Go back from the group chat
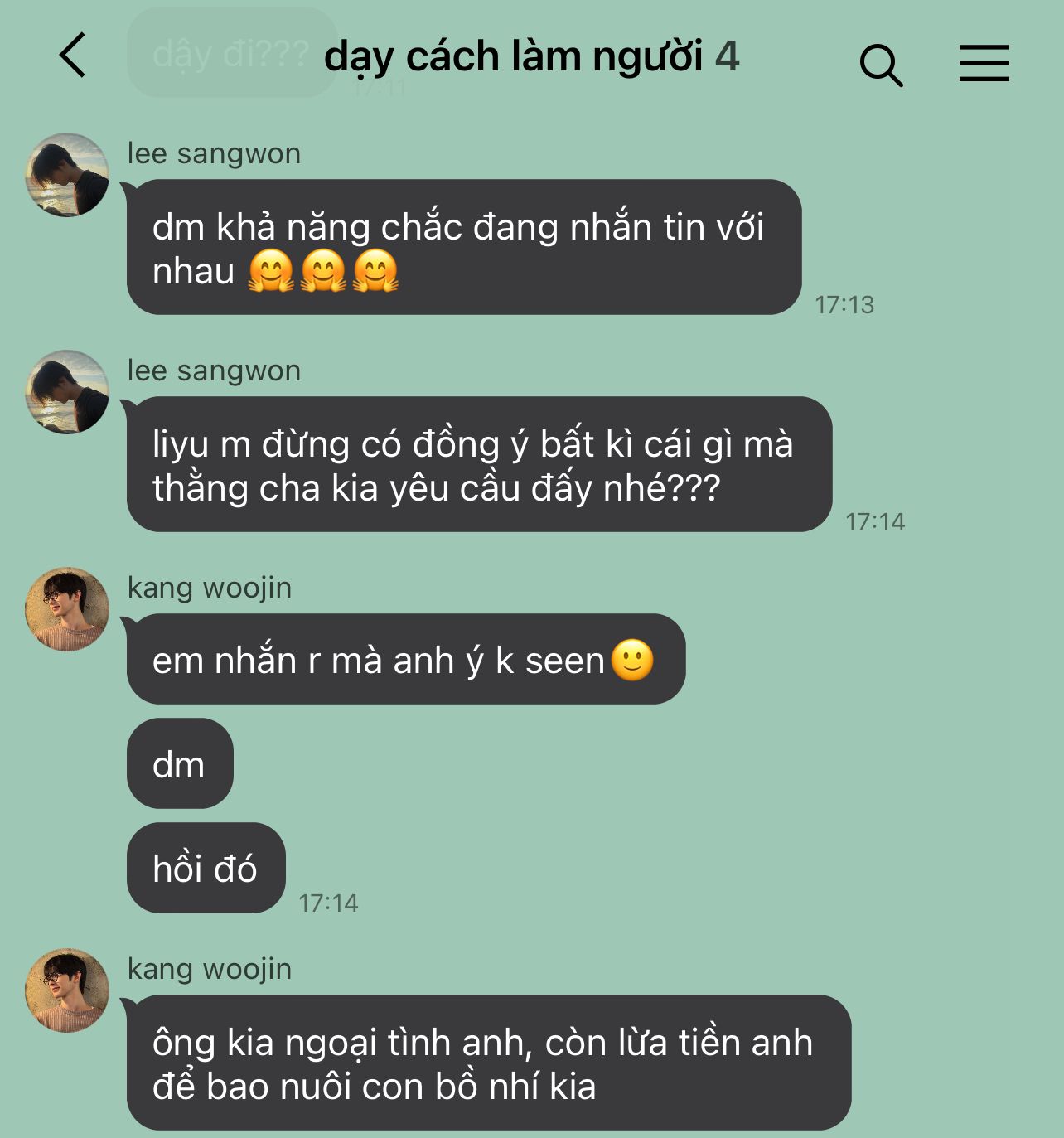The height and width of the screenshot is (1138, 1064). [x=73, y=56]
